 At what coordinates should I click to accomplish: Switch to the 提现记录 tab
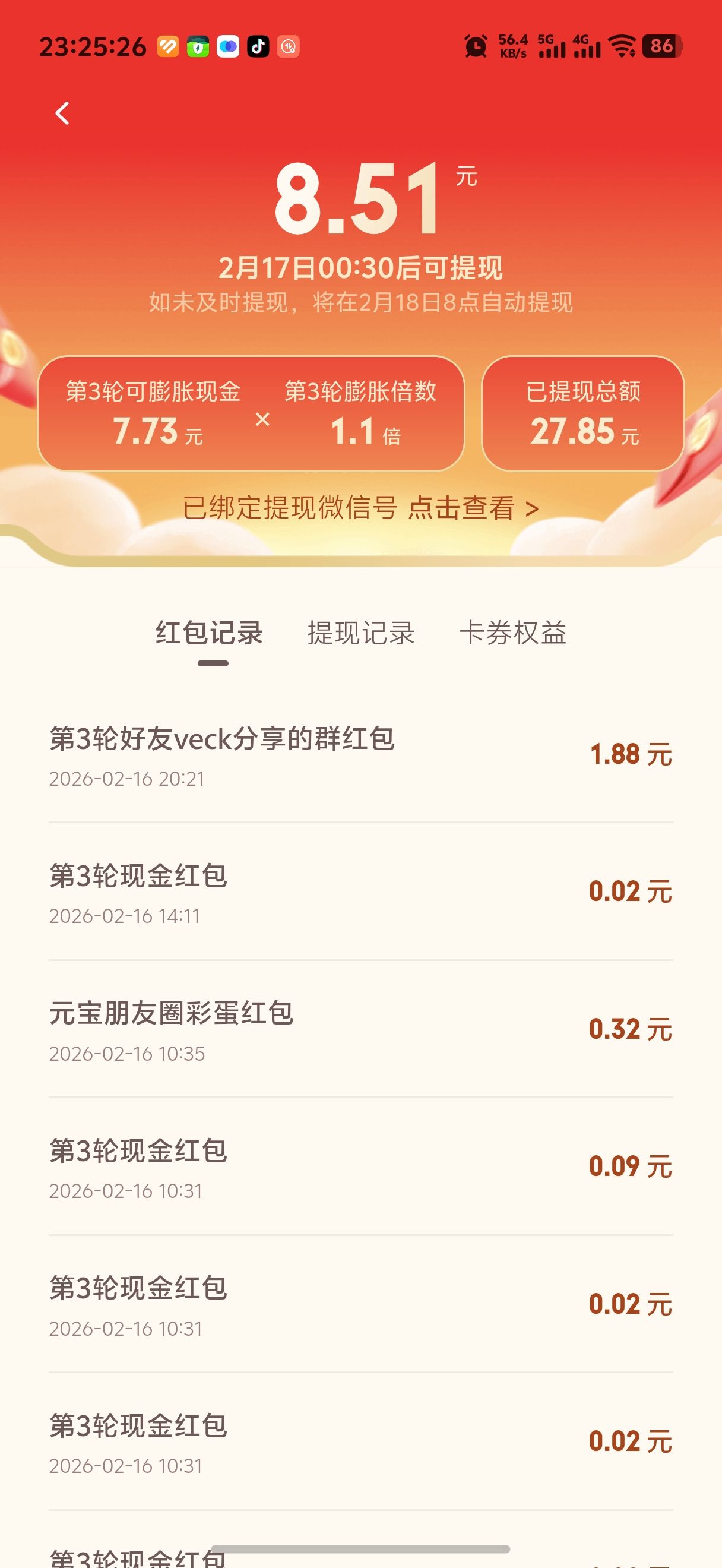click(x=360, y=633)
